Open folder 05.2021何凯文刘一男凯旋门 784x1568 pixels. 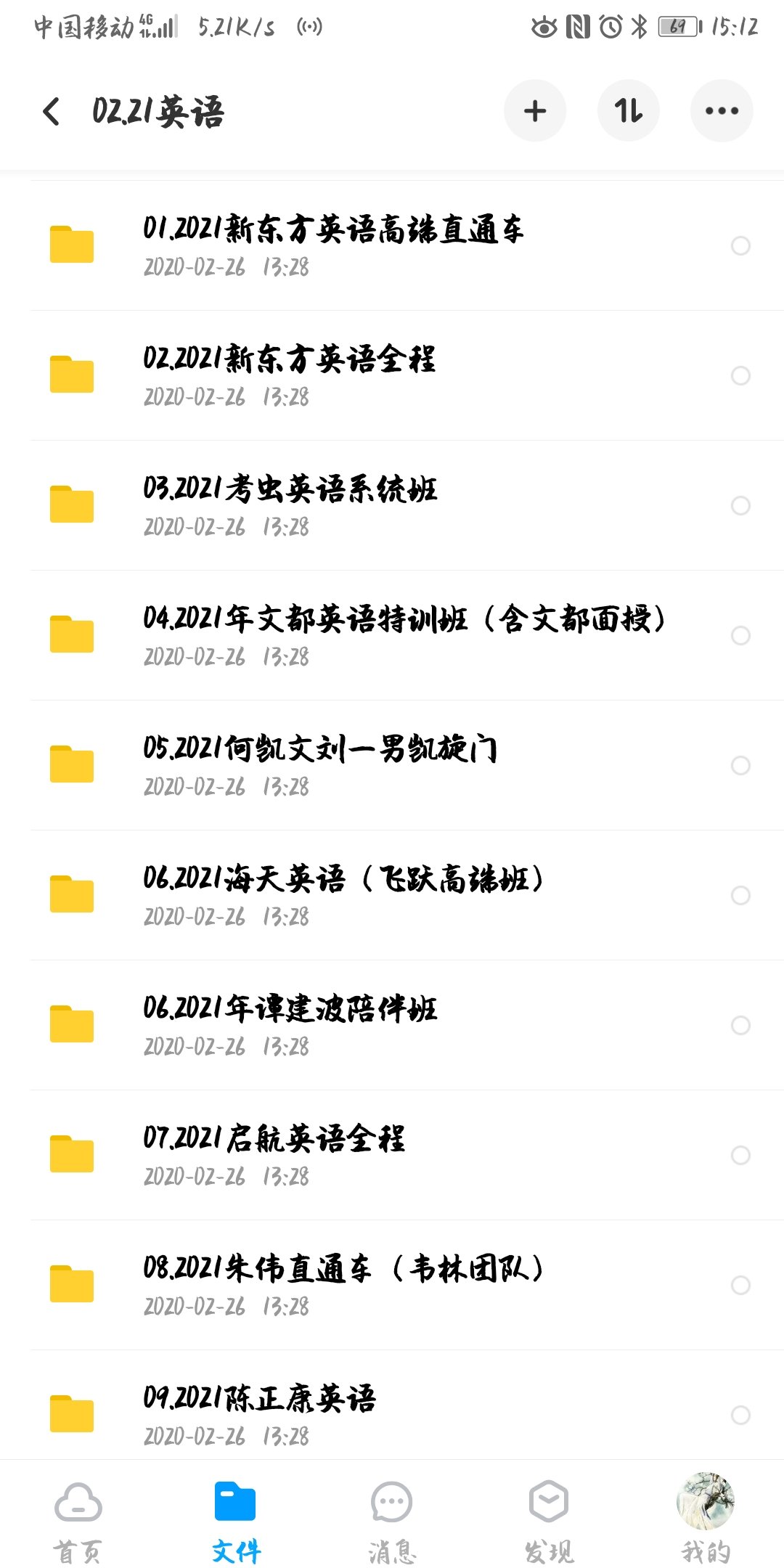320,765
